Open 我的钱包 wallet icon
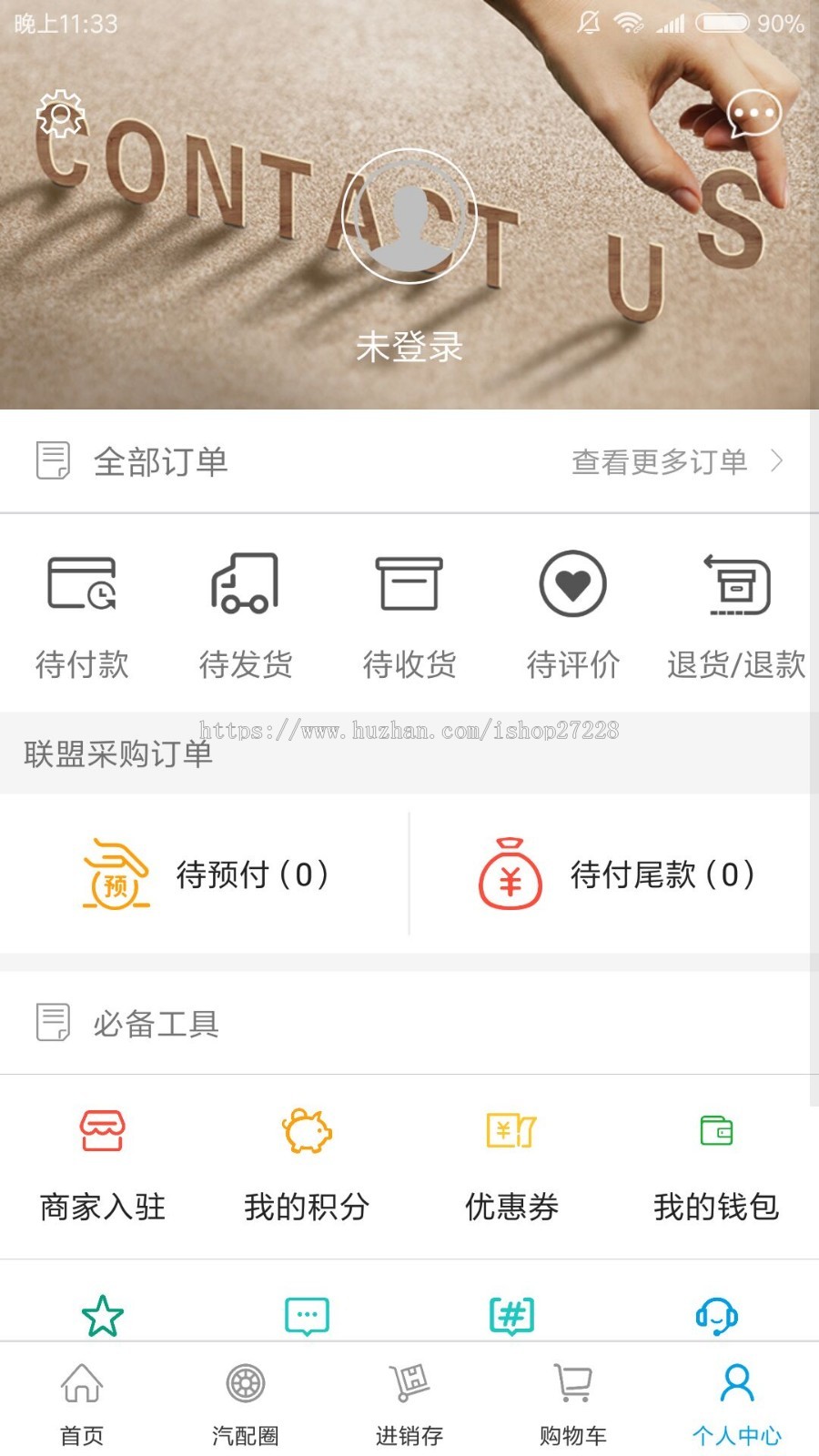The height and width of the screenshot is (1456, 819). tap(715, 1131)
